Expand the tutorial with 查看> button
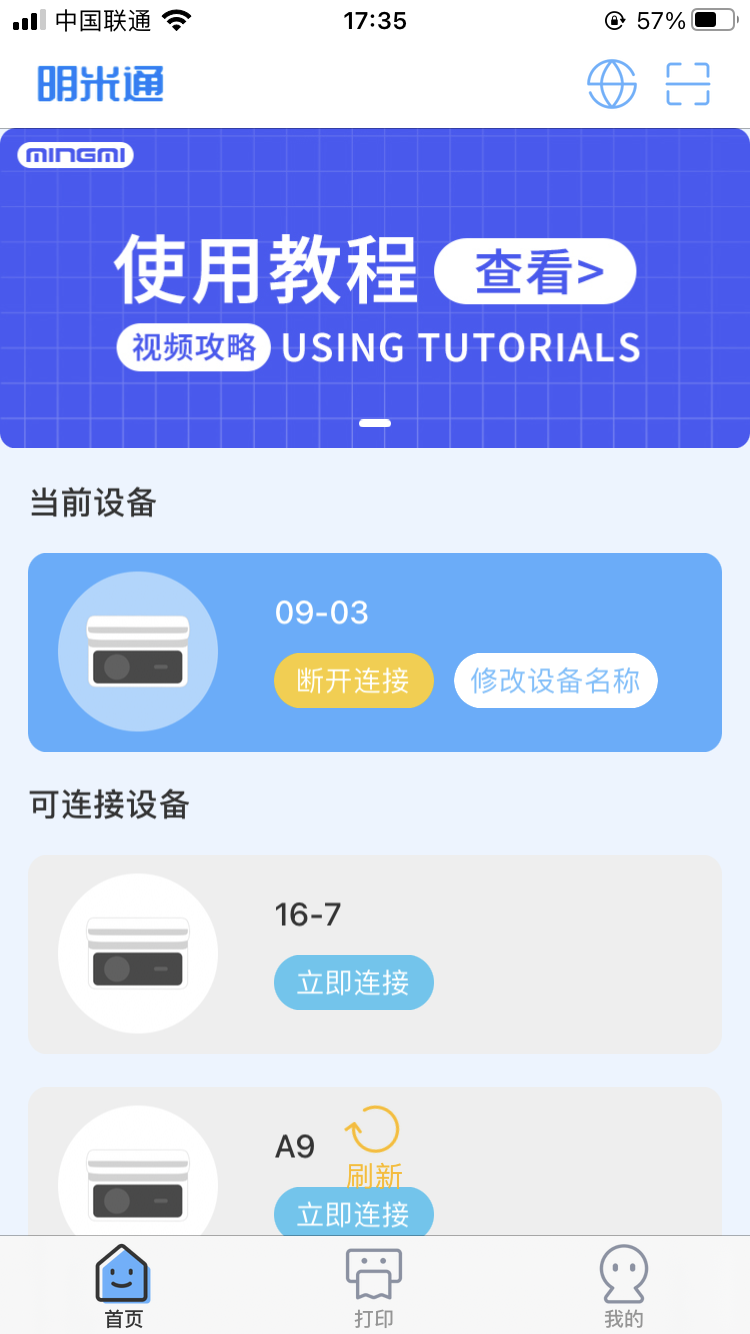 (535, 270)
